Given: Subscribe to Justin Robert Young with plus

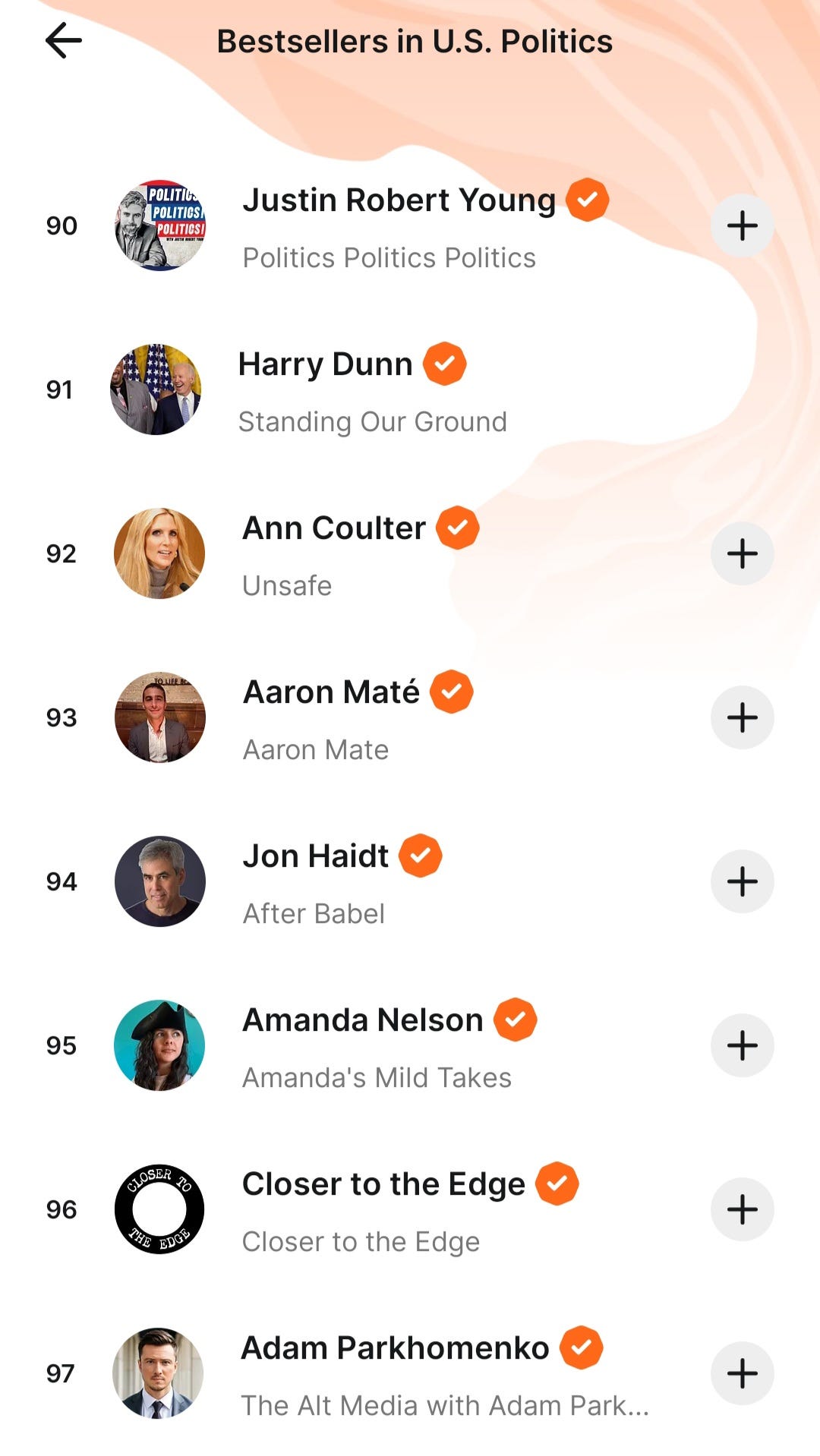Looking at the screenshot, I should click(x=742, y=225).
